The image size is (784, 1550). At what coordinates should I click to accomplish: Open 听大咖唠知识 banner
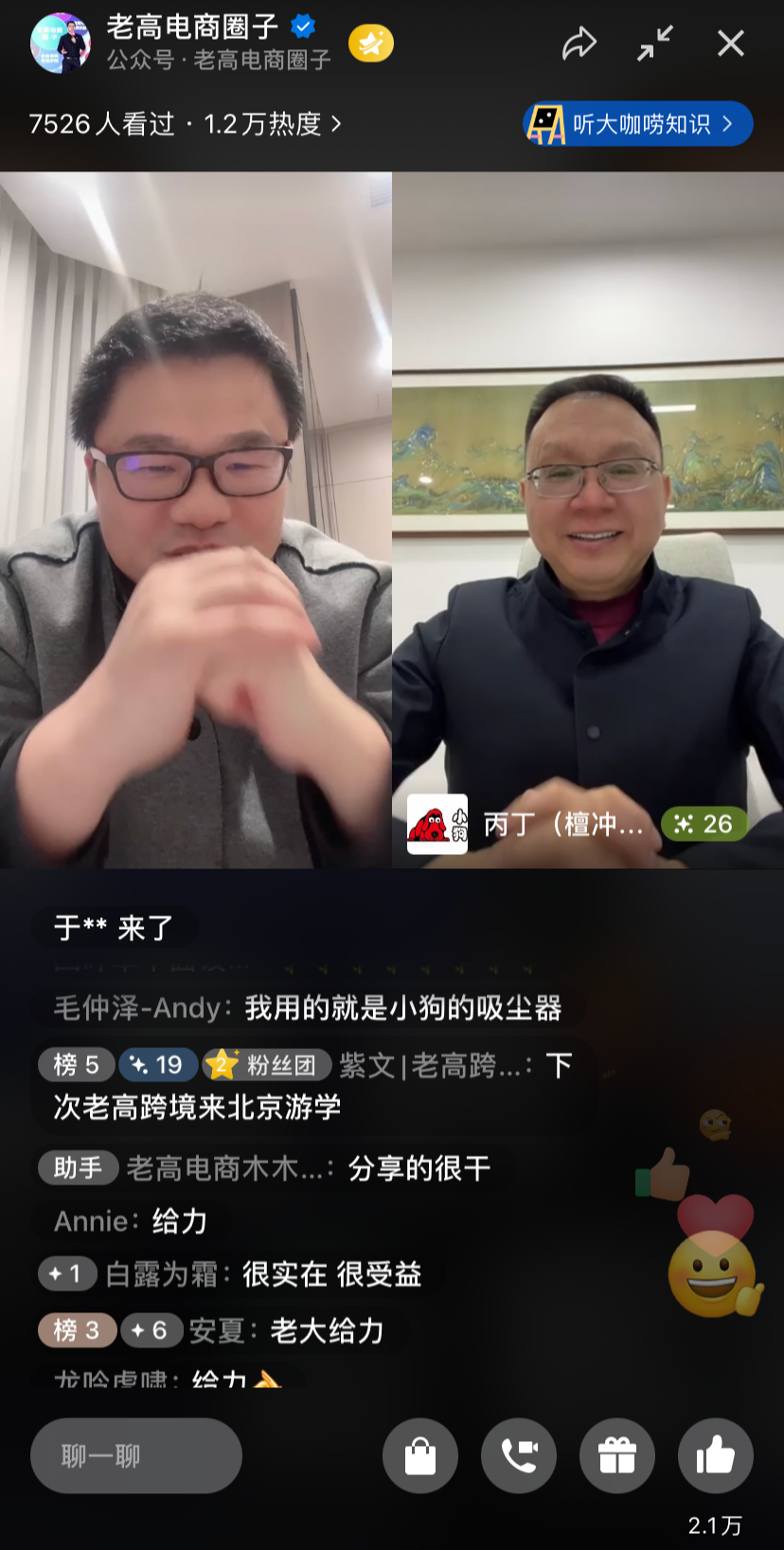pyautogui.click(x=638, y=124)
